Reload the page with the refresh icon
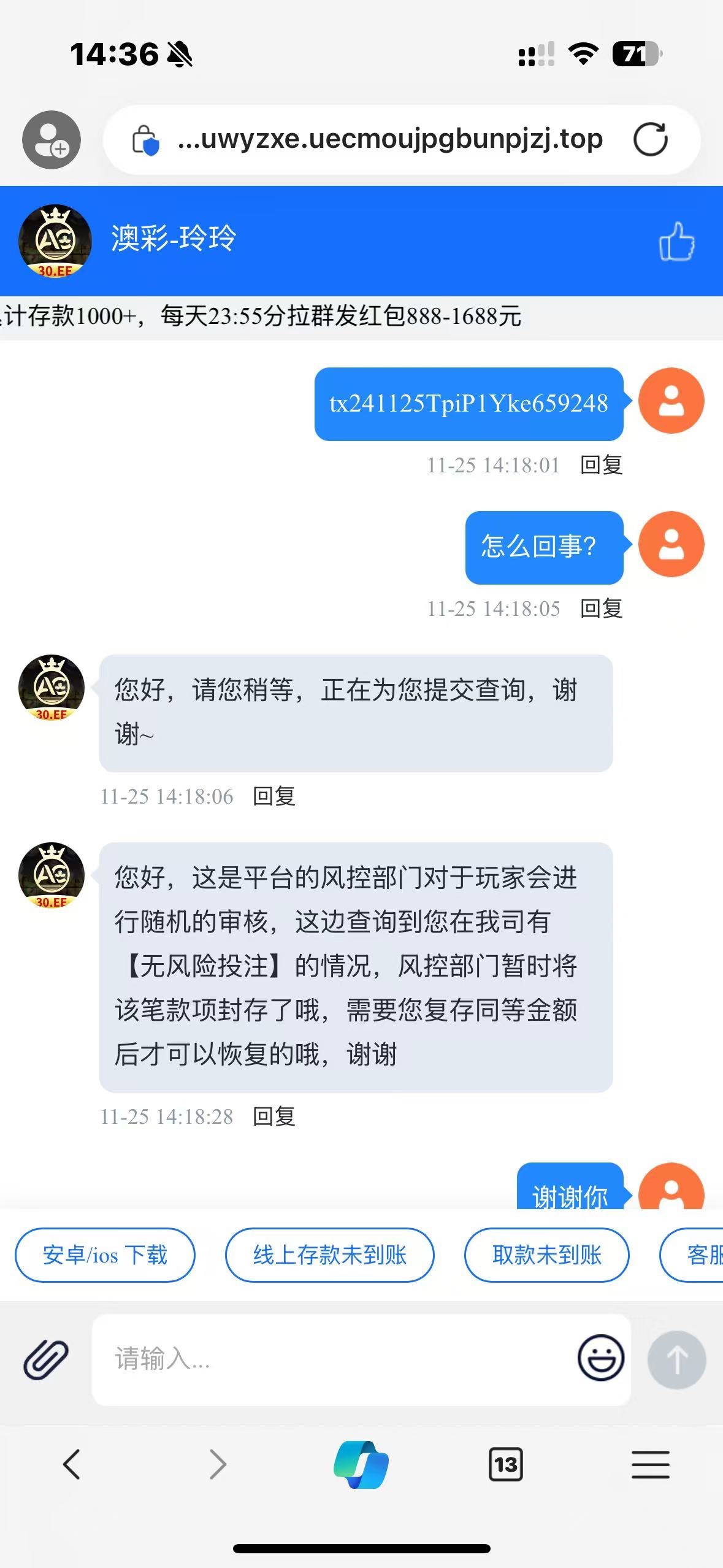The height and width of the screenshot is (1568, 723). [650, 140]
